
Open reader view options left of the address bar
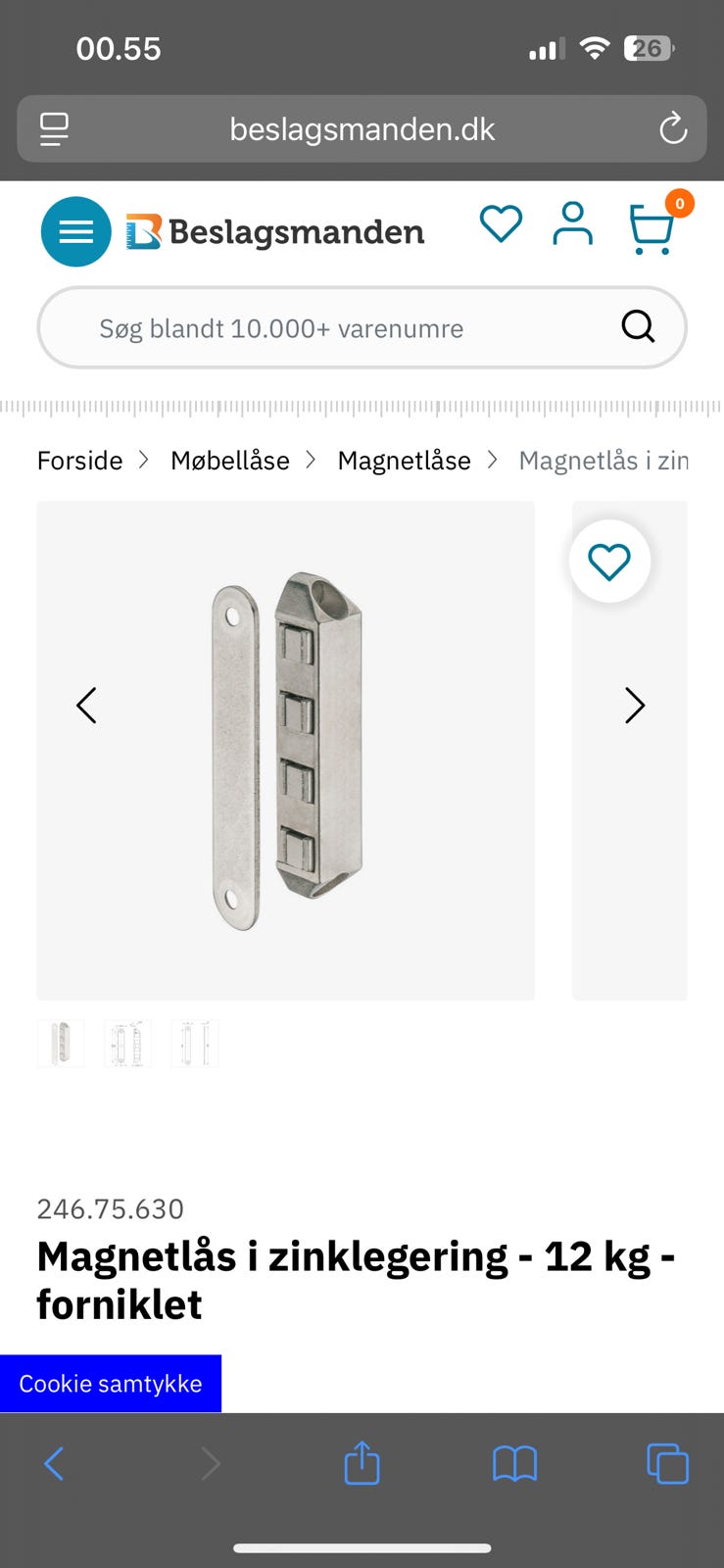point(54,128)
